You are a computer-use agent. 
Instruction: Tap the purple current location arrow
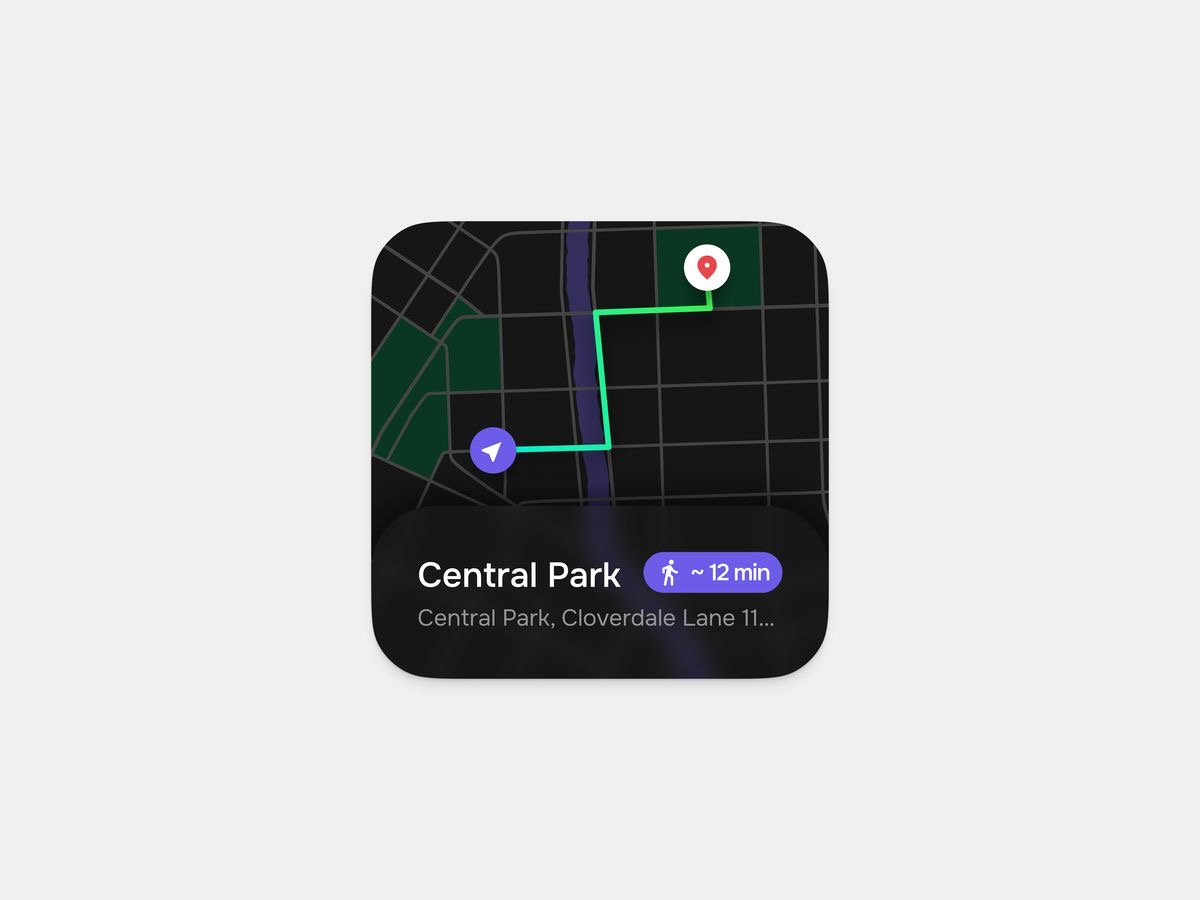492,451
